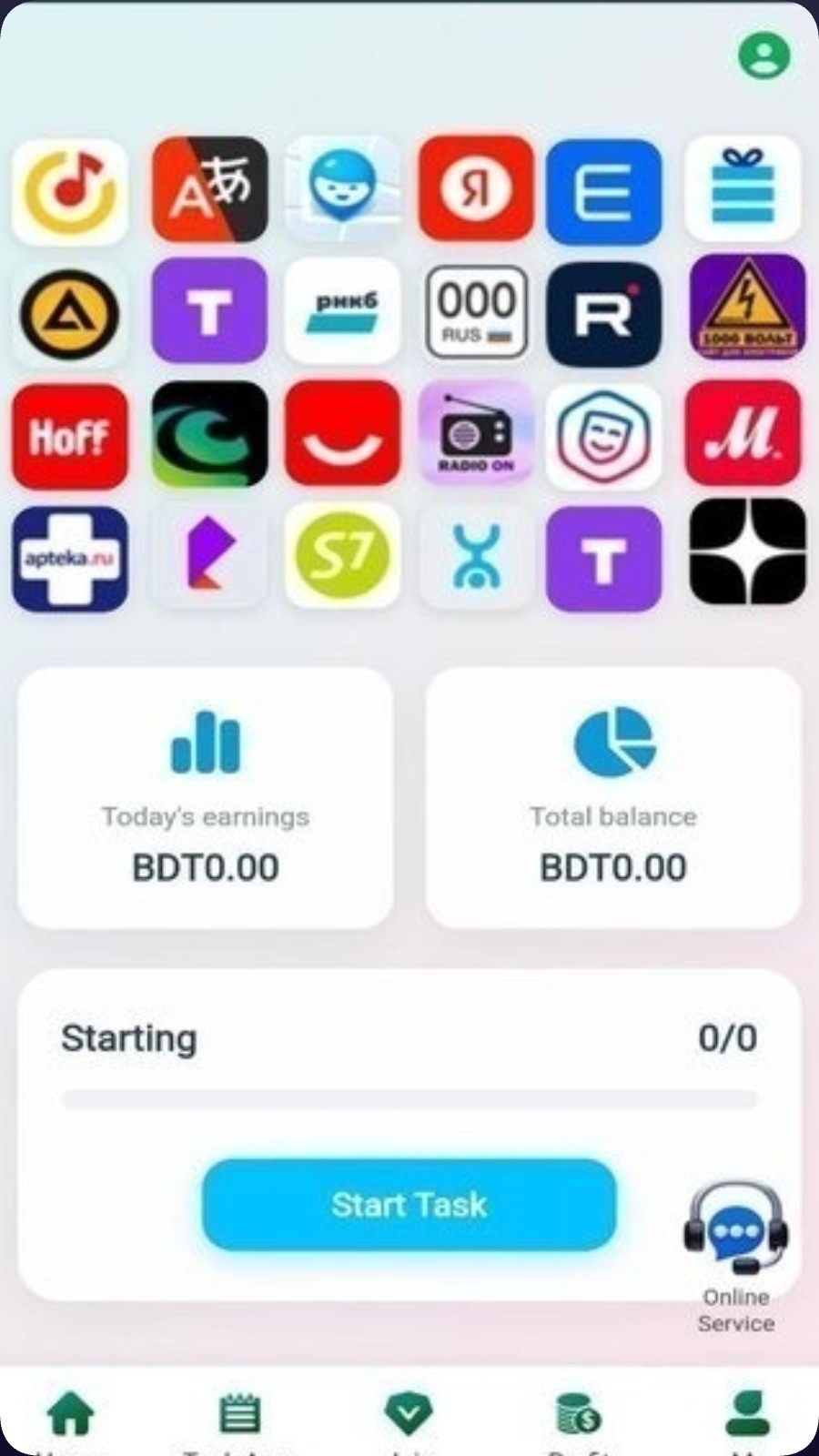Switch to the task list tab

(x=240, y=1415)
